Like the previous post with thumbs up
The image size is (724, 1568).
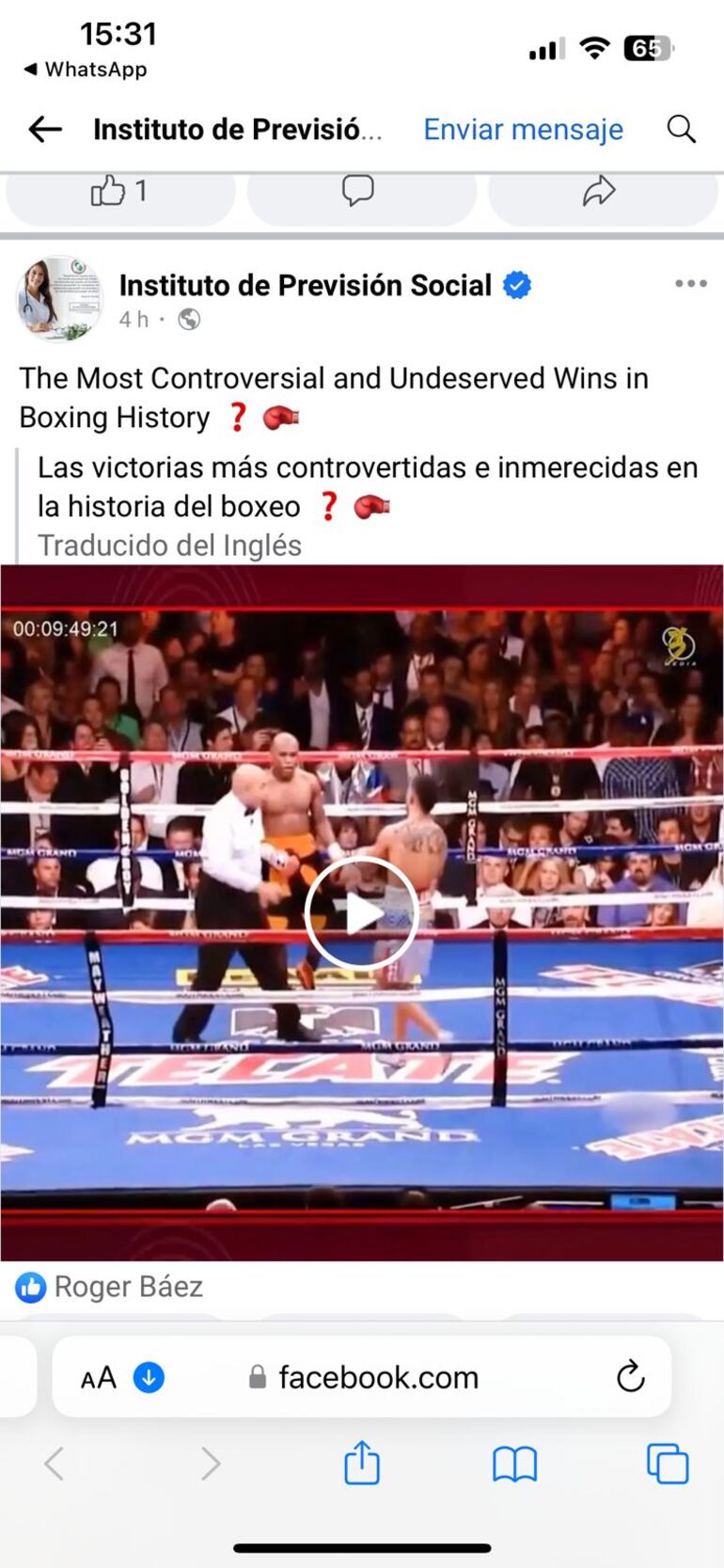[119, 192]
